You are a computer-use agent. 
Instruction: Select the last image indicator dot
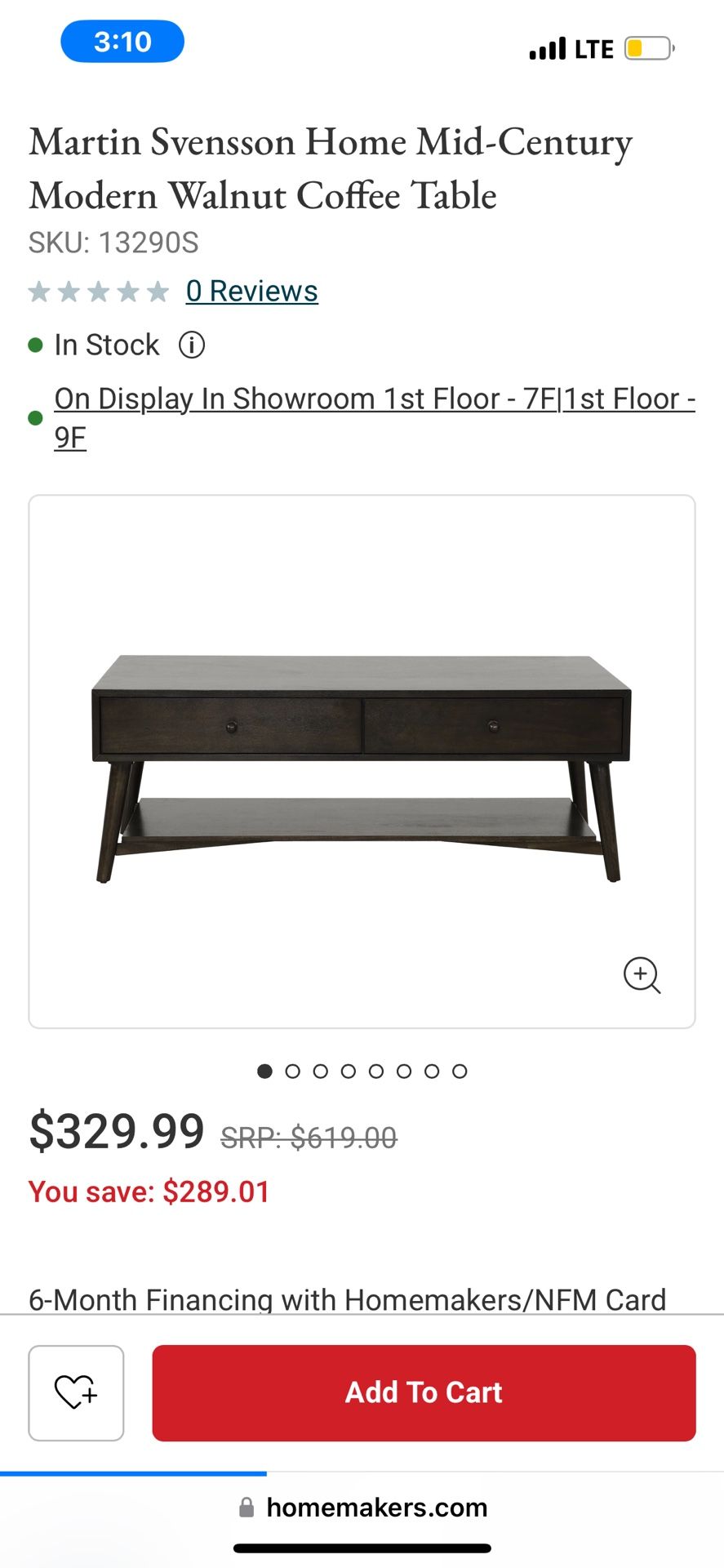pyautogui.click(x=460, y=1071)
